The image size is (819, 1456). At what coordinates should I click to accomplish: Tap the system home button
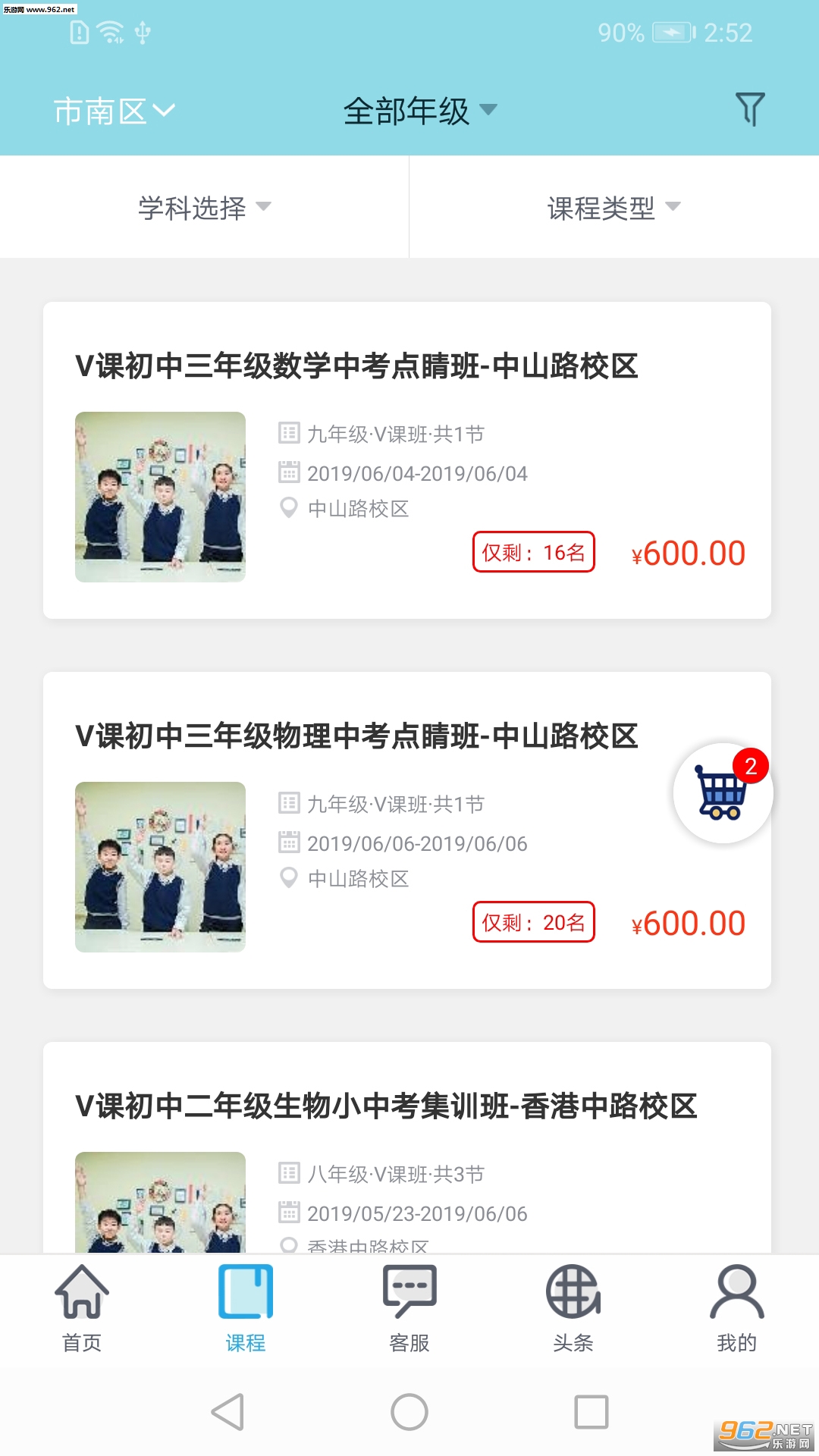coord(409,1412)
